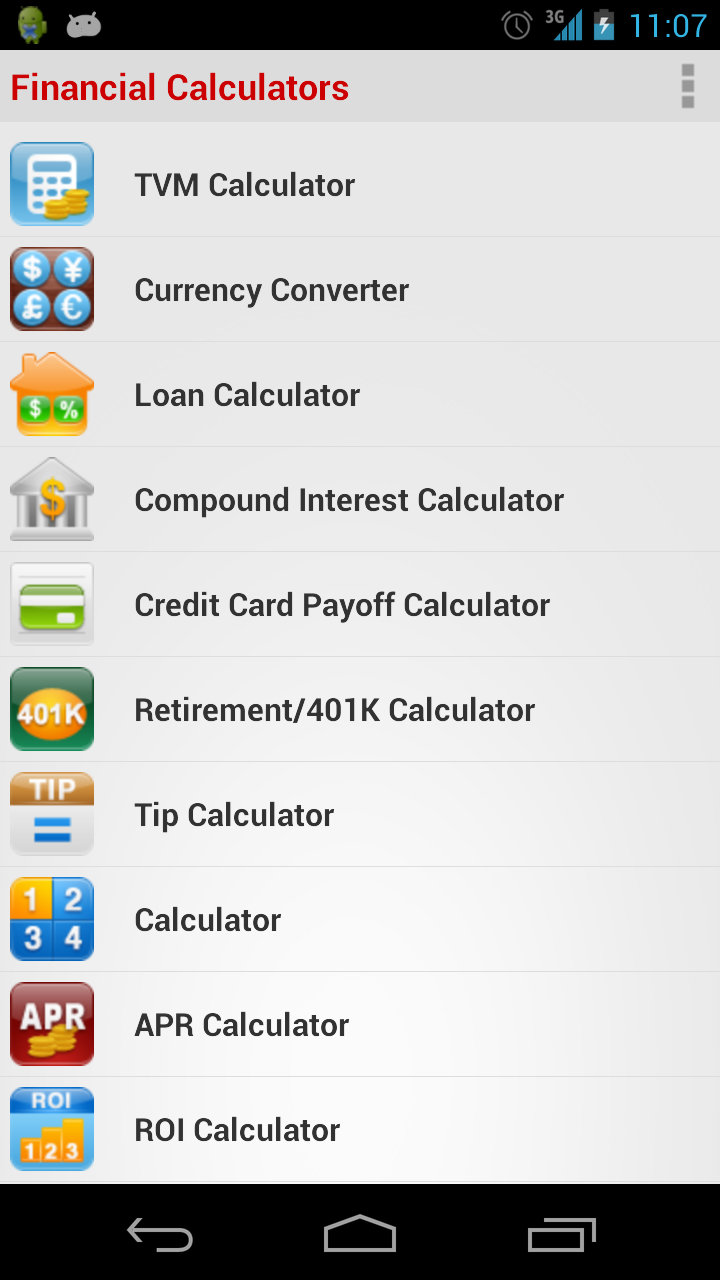Open the overflow menu
Viewport: 720px width, 1280px height.
pyautogui.click(x=687, y=87)
